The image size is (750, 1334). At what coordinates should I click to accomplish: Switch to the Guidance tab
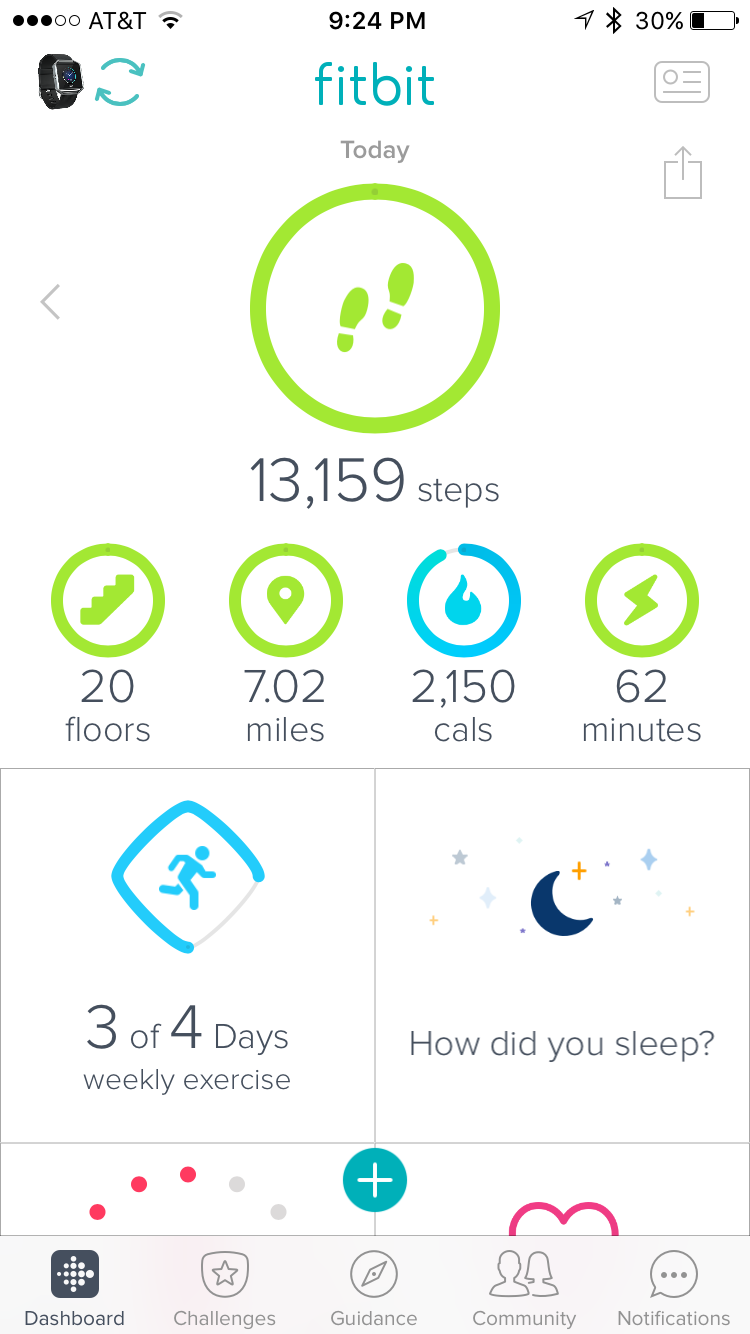point(374,1290)
